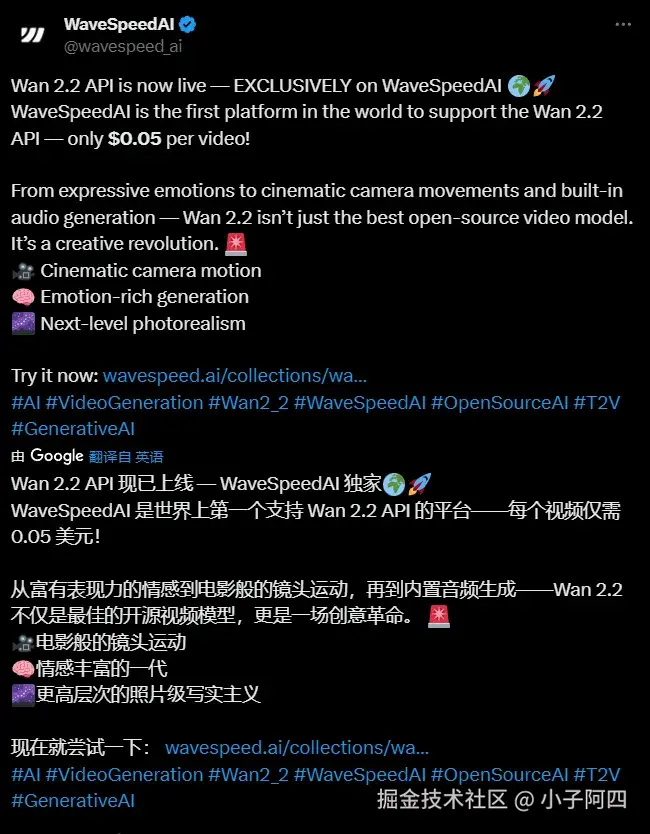650x834 pixels.
Task: Open the WaveSpeedAI profile avatar
Action: pos(33,34)
